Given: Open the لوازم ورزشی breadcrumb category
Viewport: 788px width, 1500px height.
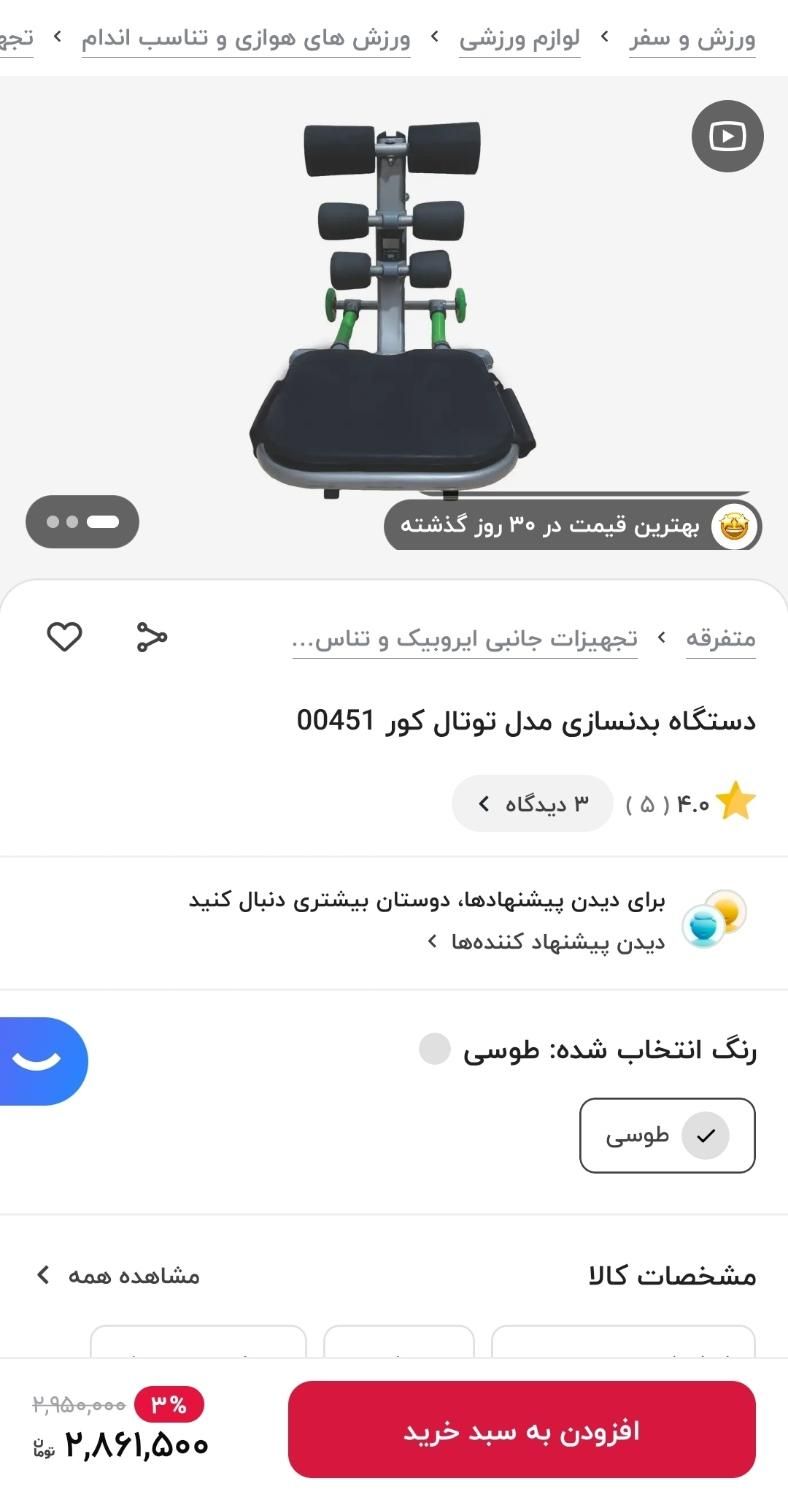Looking at the screenshot, I should pyautogui.click(x=519, y=38).
